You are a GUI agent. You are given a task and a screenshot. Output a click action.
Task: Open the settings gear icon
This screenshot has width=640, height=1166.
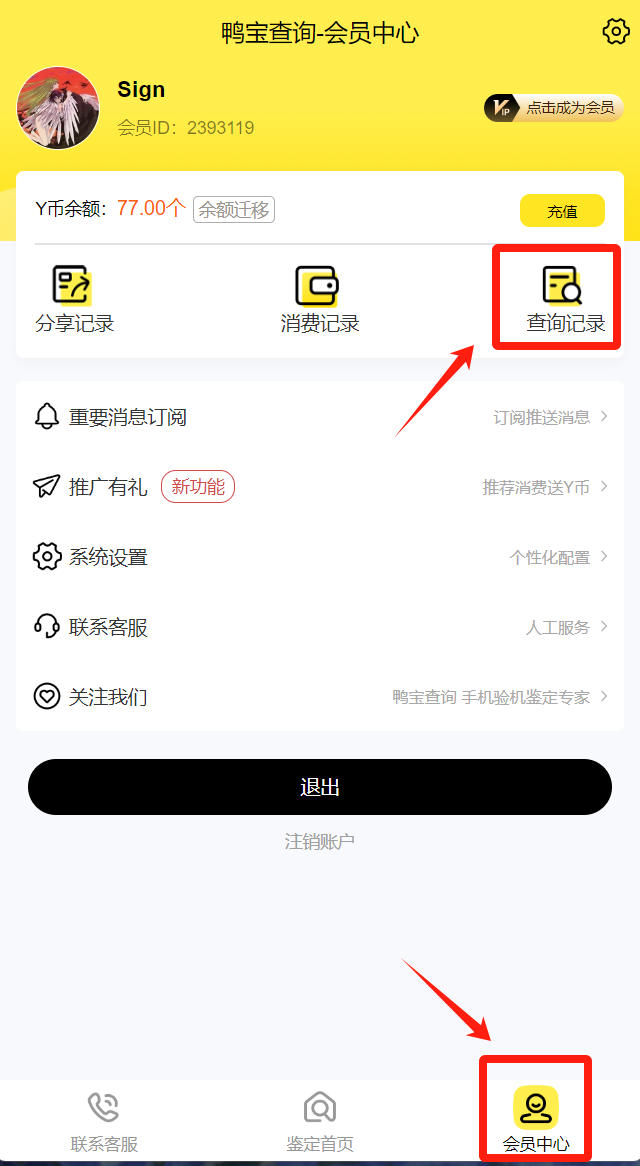point(616,31)
